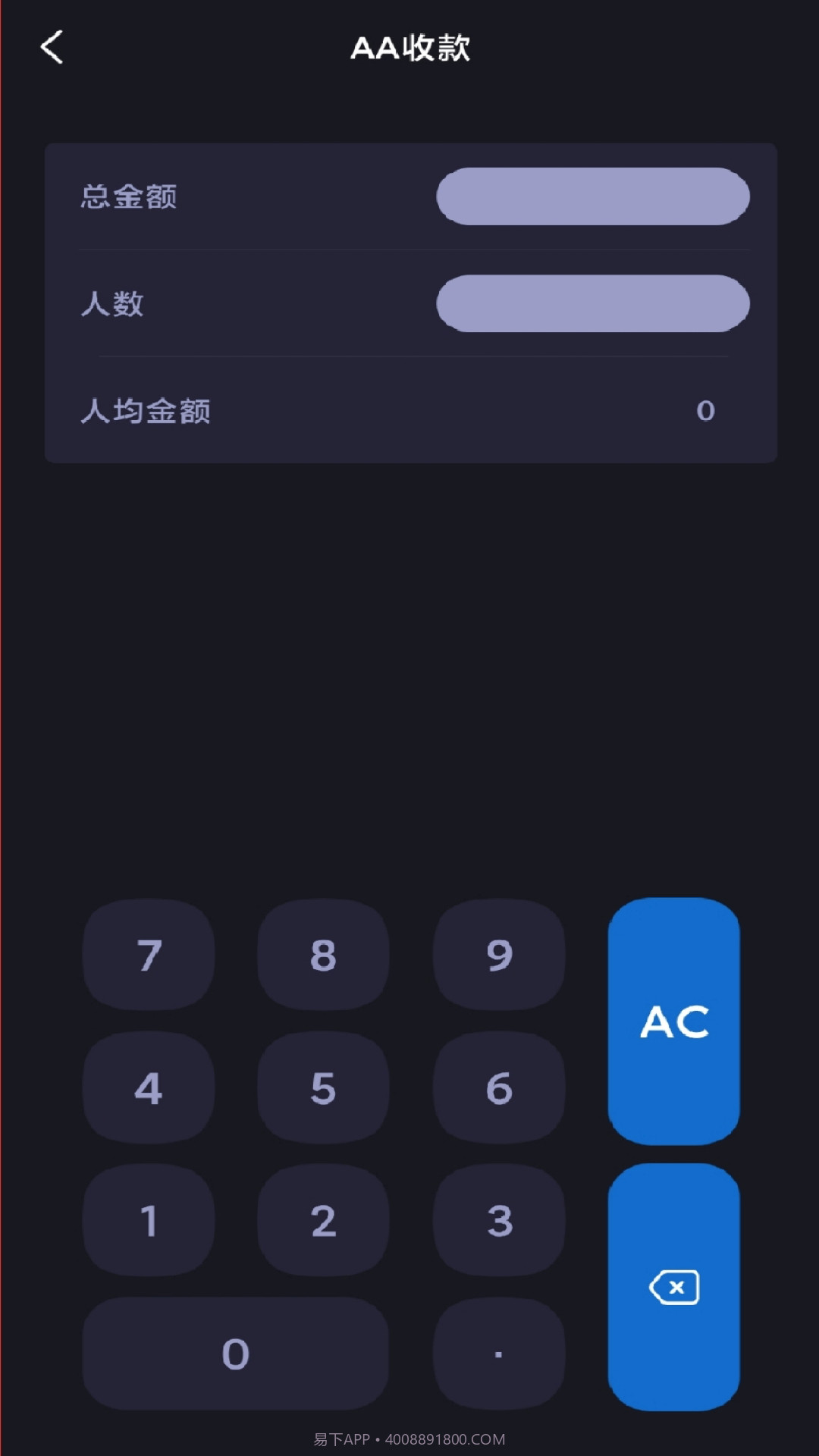819x1456 pixels.
Task: Tap the number 9 key
Action: [499, 954]
